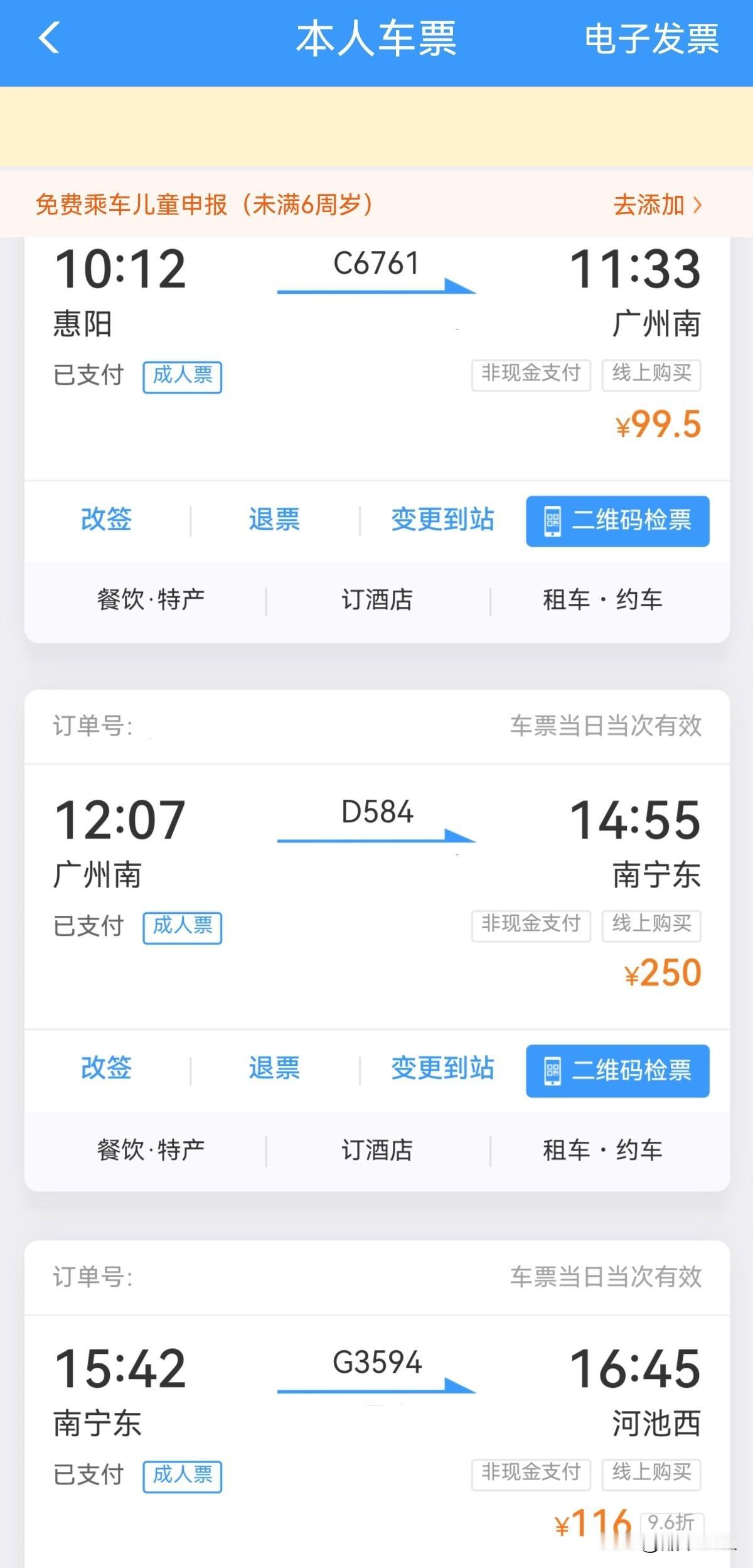The width and height of the screenshot is (753, 1568).
Task: Open the 电子发票 section
Action: (x=651, y=39)
